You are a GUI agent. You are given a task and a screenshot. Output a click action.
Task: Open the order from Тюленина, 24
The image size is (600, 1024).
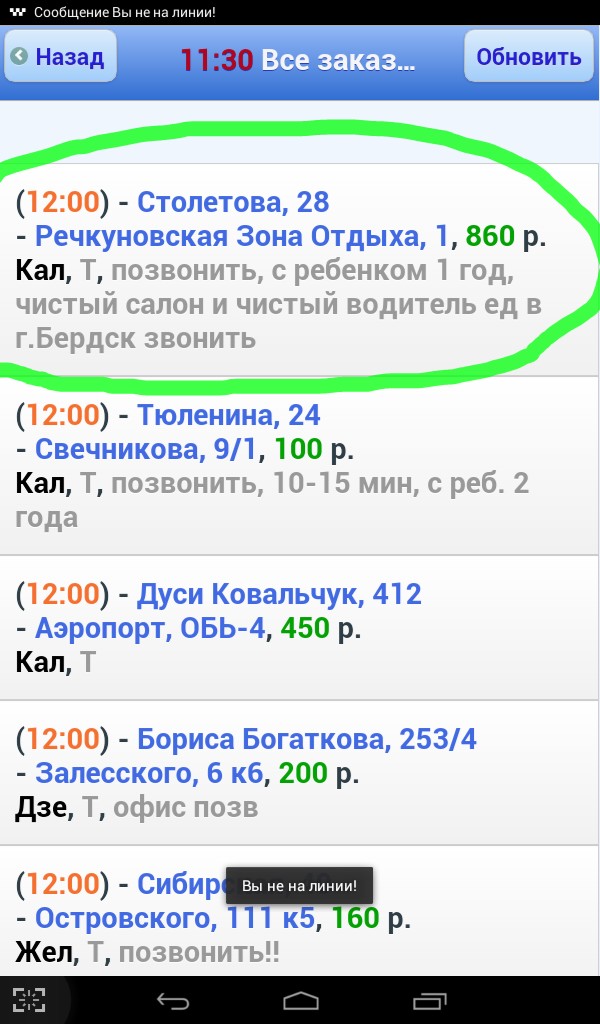click(x=300, y=466)
